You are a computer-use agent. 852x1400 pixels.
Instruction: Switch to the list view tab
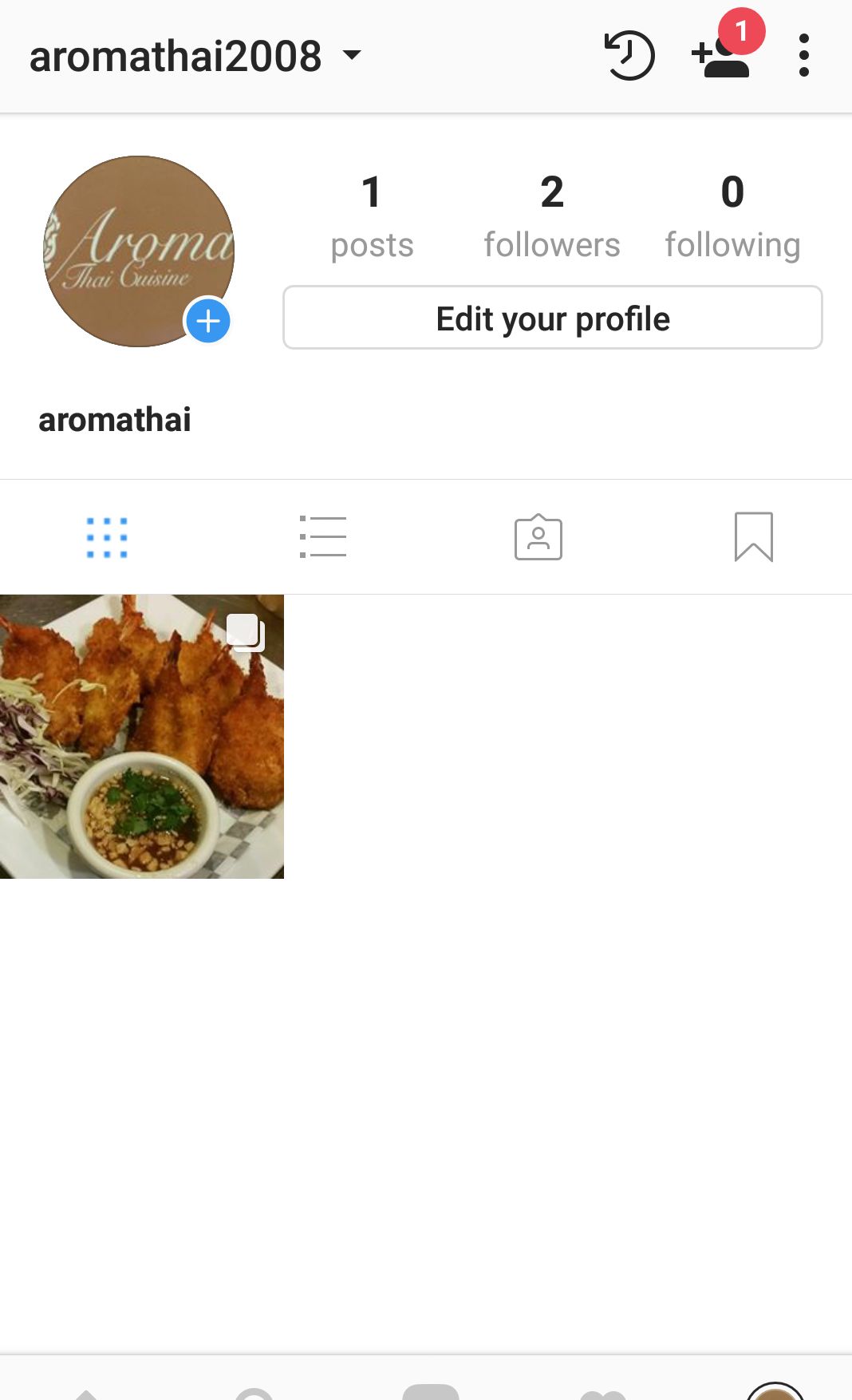pos(322,536)
